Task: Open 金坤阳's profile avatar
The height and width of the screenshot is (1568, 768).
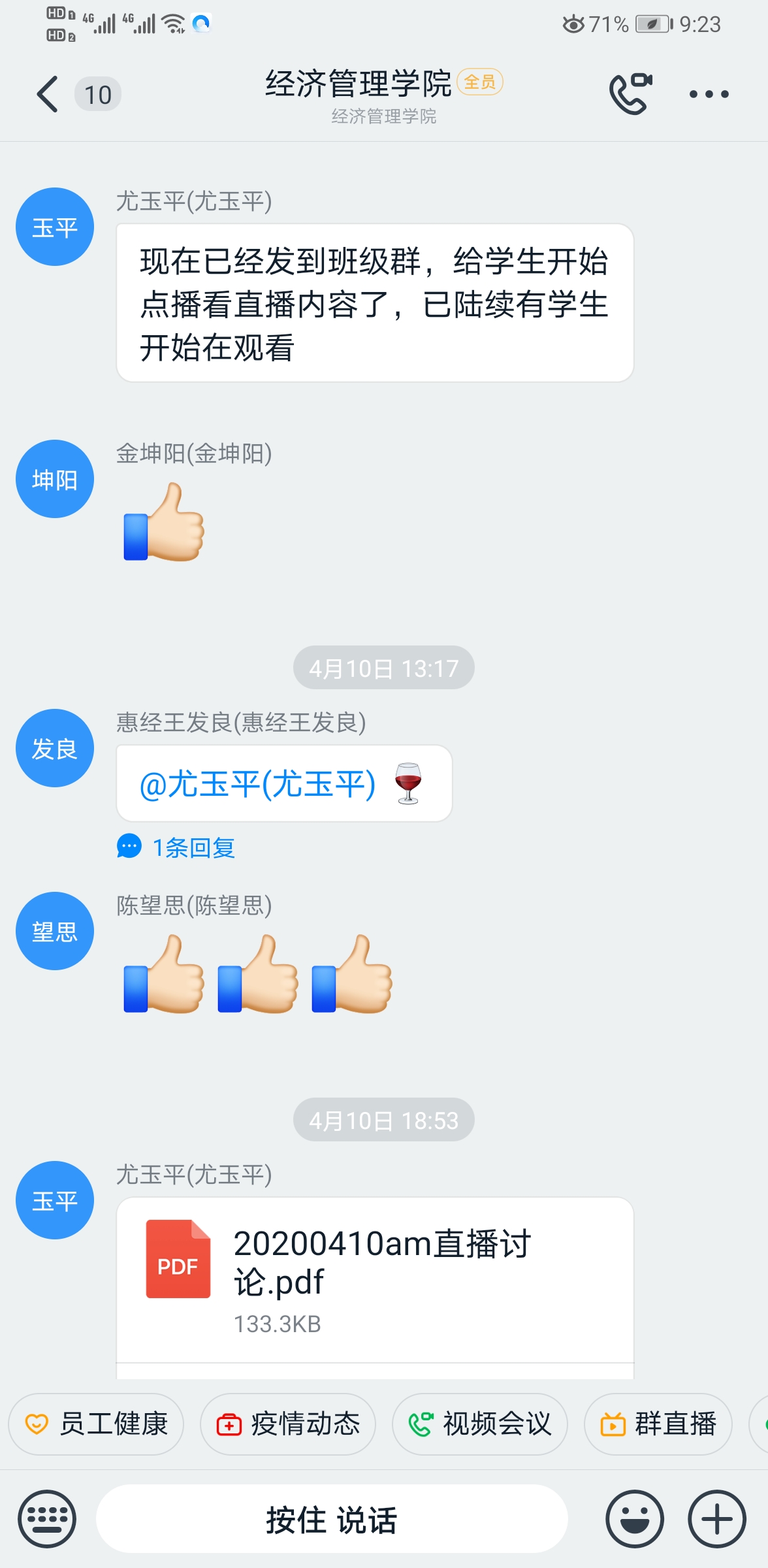Action: (55, 479)
